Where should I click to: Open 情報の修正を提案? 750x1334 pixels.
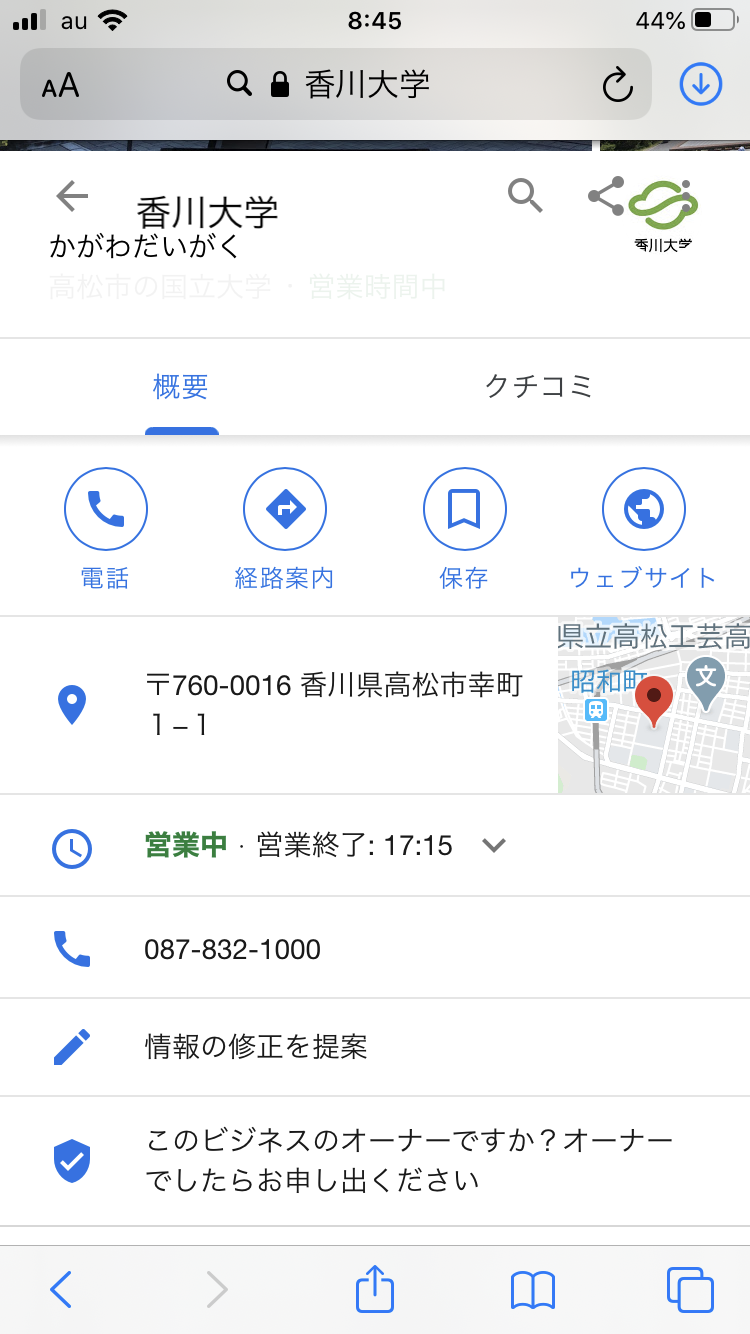click(257, 1047)
